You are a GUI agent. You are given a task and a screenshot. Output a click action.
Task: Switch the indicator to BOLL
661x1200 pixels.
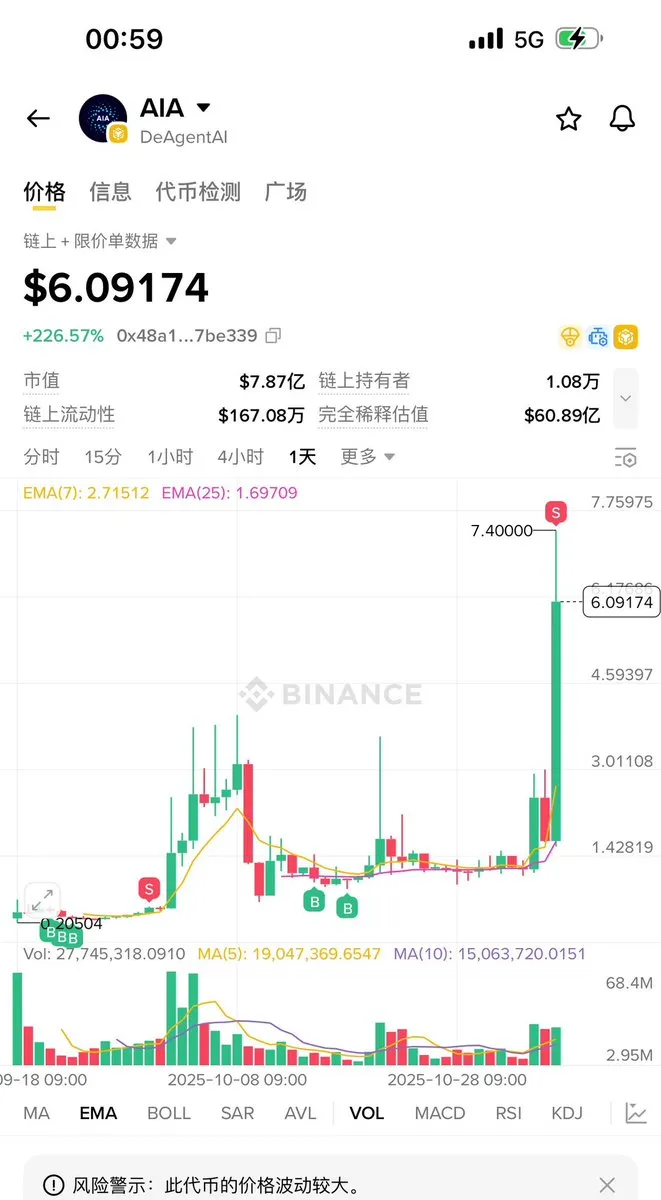pos(168,1113)
